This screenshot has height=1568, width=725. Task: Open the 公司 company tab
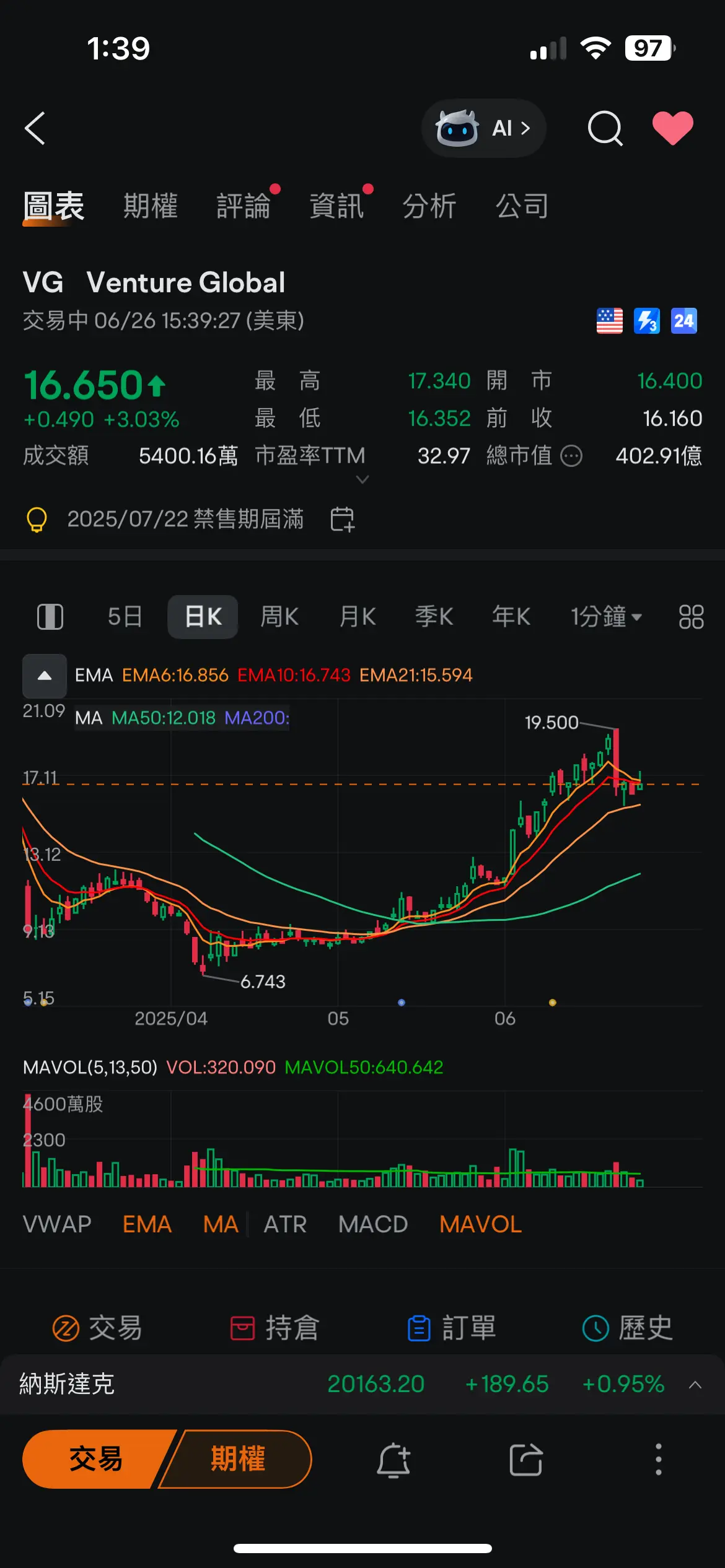(522, 206)
